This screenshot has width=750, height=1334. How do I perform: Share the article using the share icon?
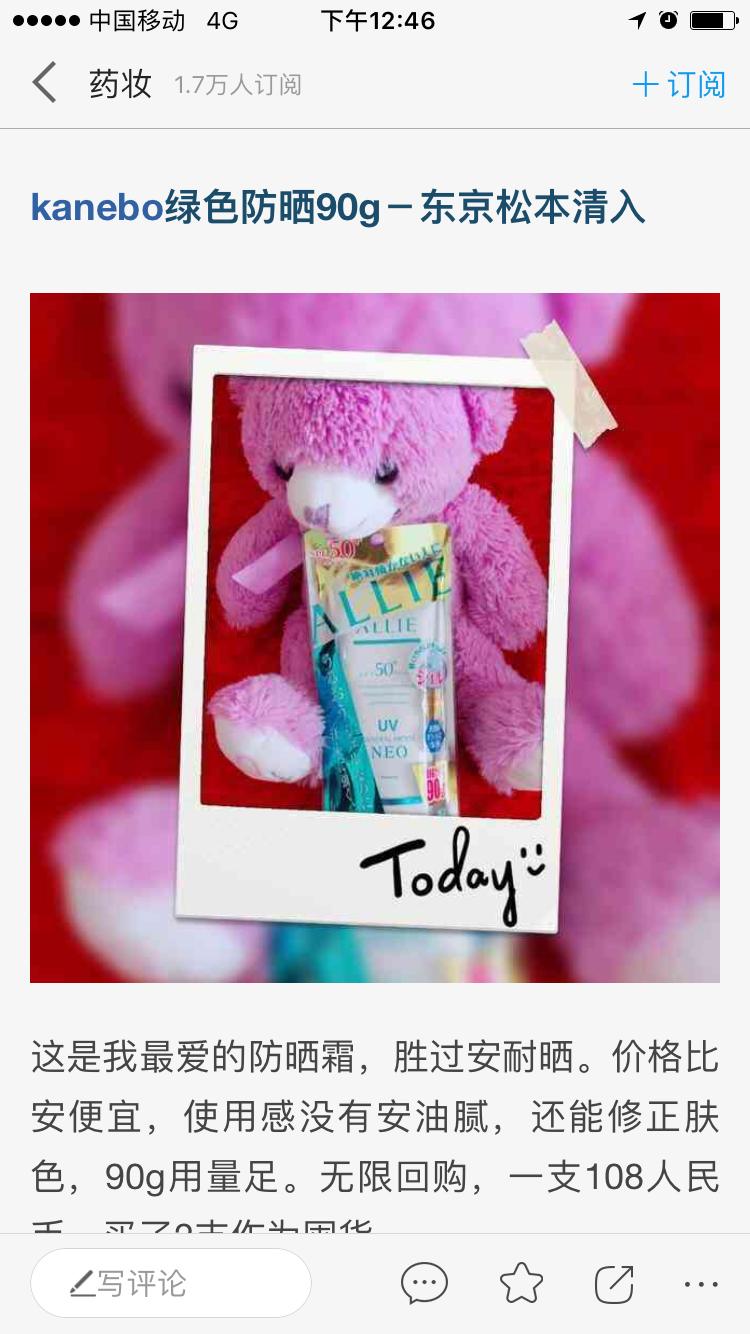[x=613, y=1283]
